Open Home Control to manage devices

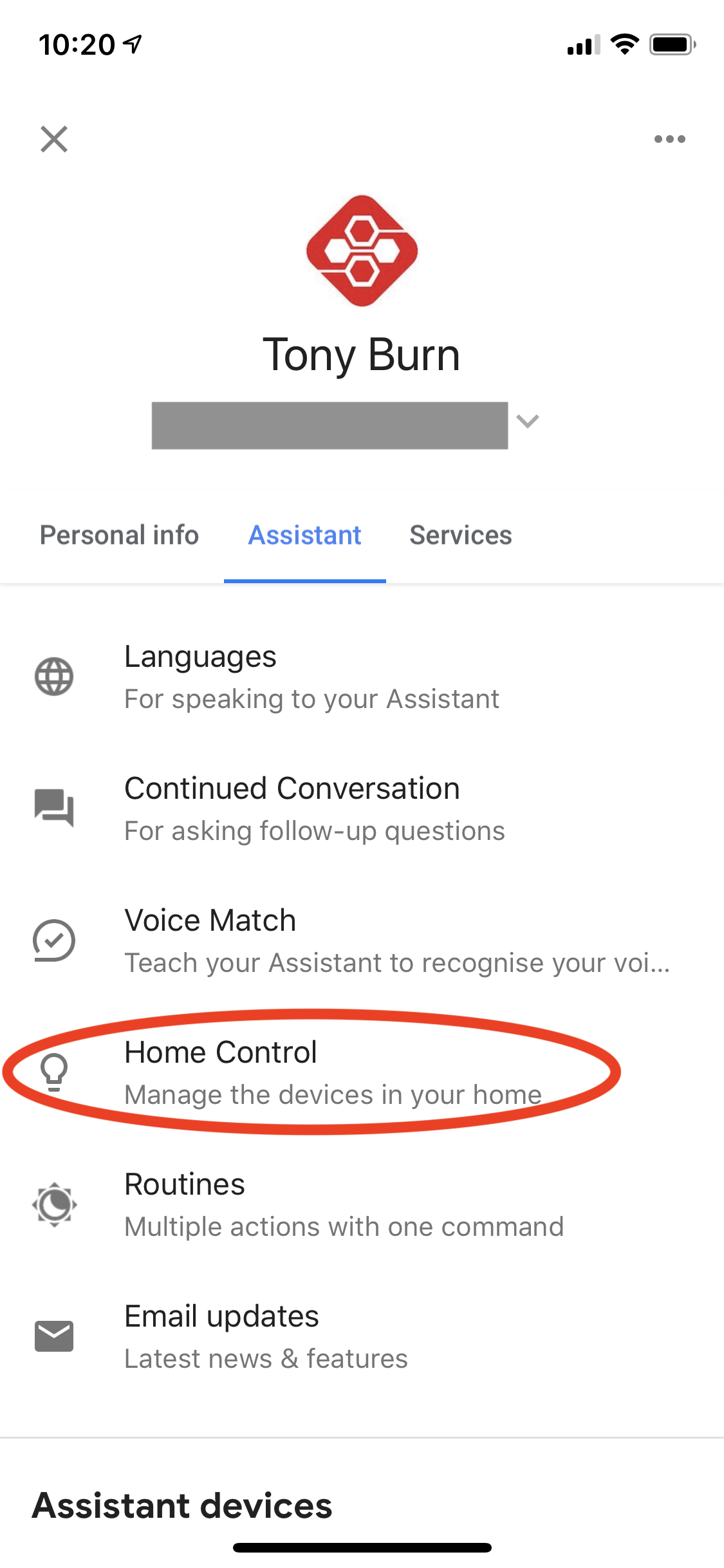click(x=332, y=1073)
